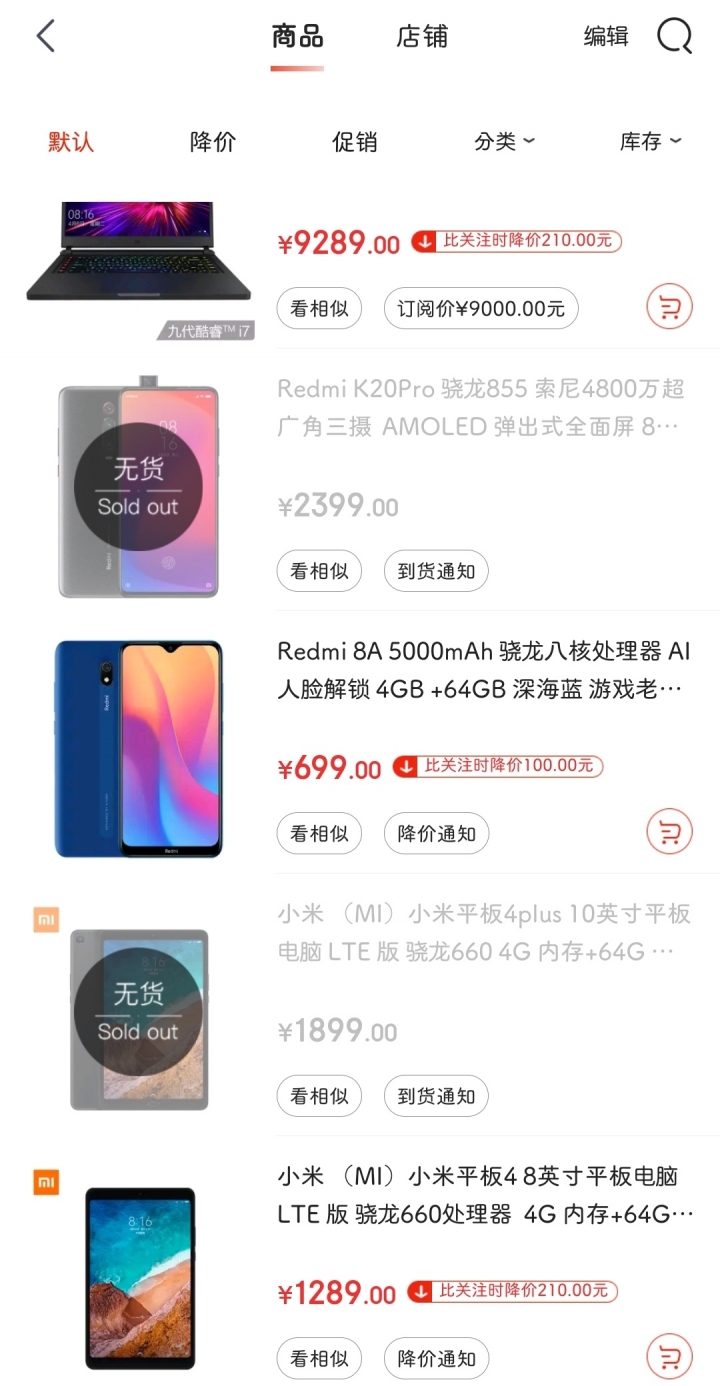Tap 订阅价¥9000.00元 on the laptop item

coord(481,309)
